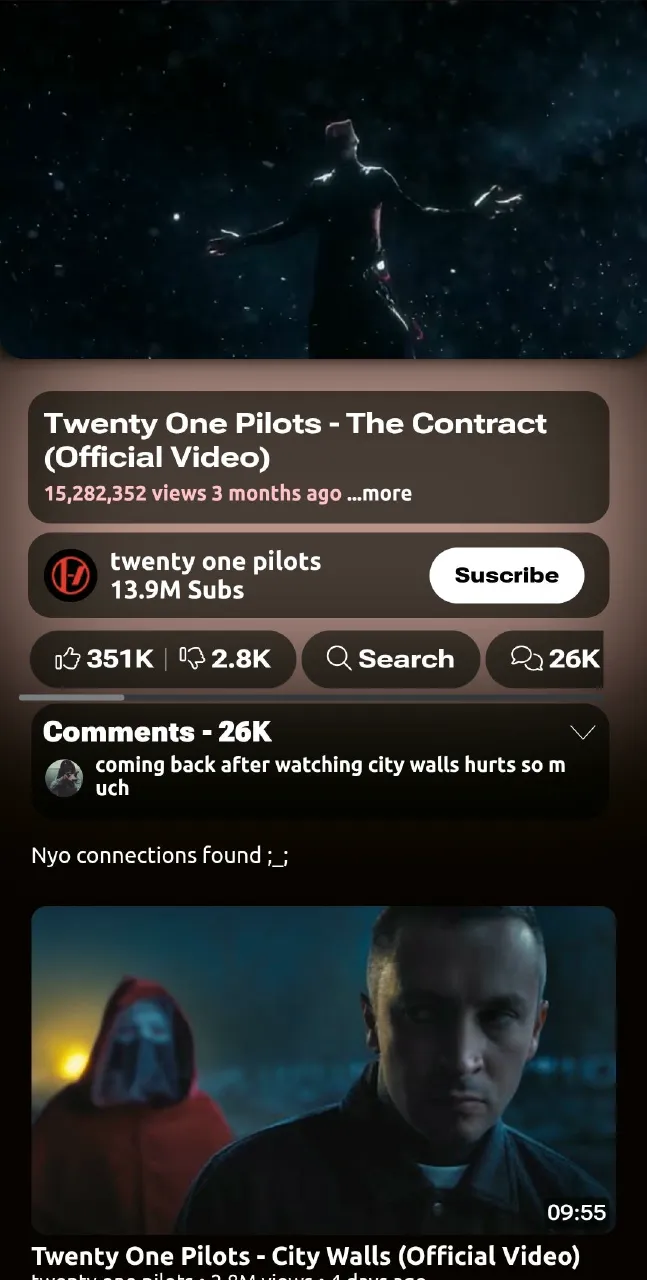Expand the Comments section chevron
Screen dimensions: 647x1280
point(582,733)
